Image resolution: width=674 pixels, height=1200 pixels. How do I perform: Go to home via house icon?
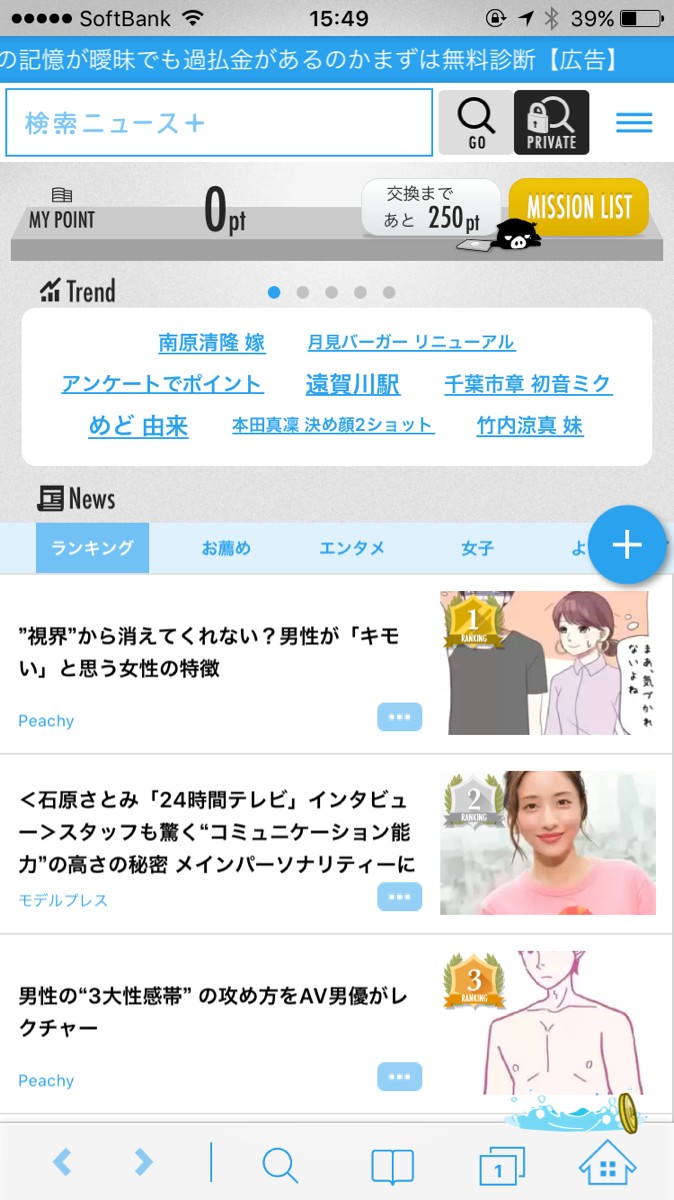[x=608, y=1163]
